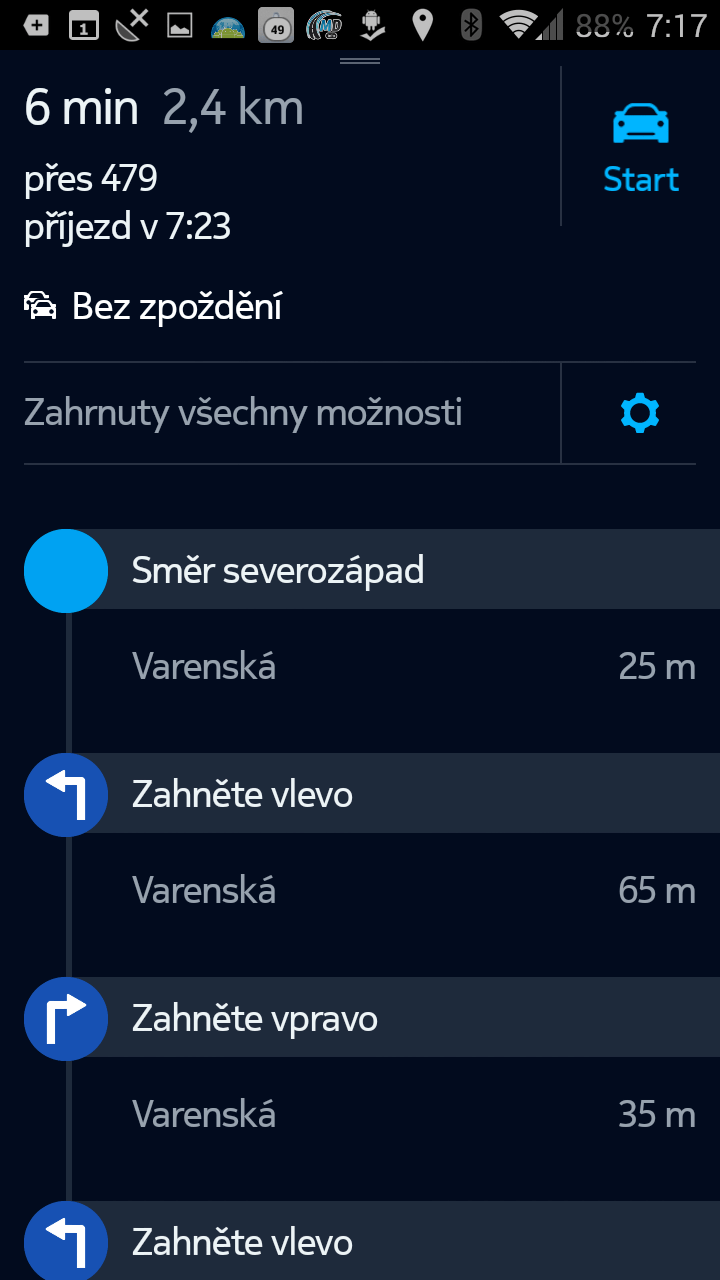The image size is (720, 1280).
Task: Open route options gear settings
Action: pyautogui.click(x=640, y=413)
